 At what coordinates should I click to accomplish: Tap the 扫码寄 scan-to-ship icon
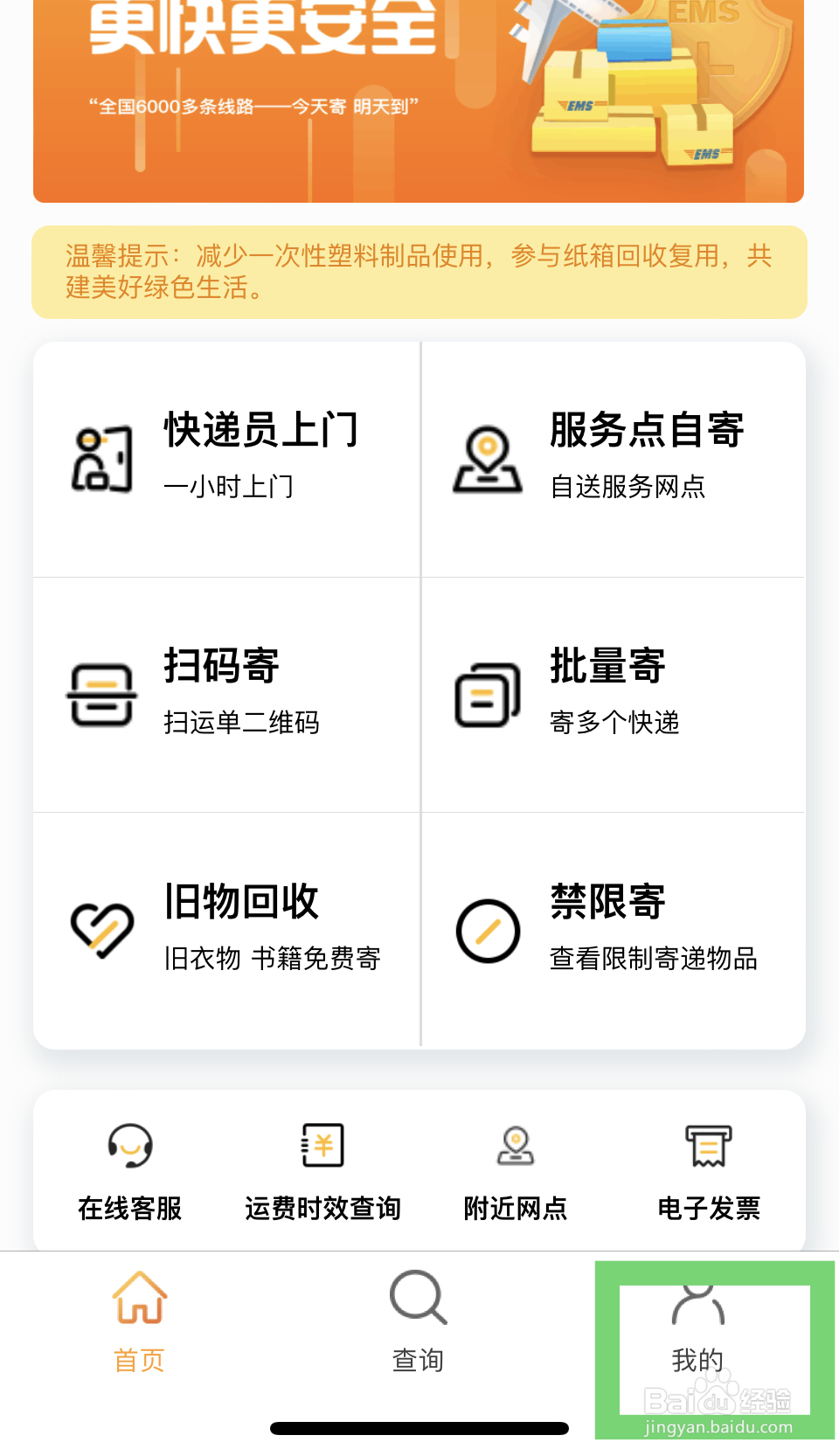coord(101,693)
